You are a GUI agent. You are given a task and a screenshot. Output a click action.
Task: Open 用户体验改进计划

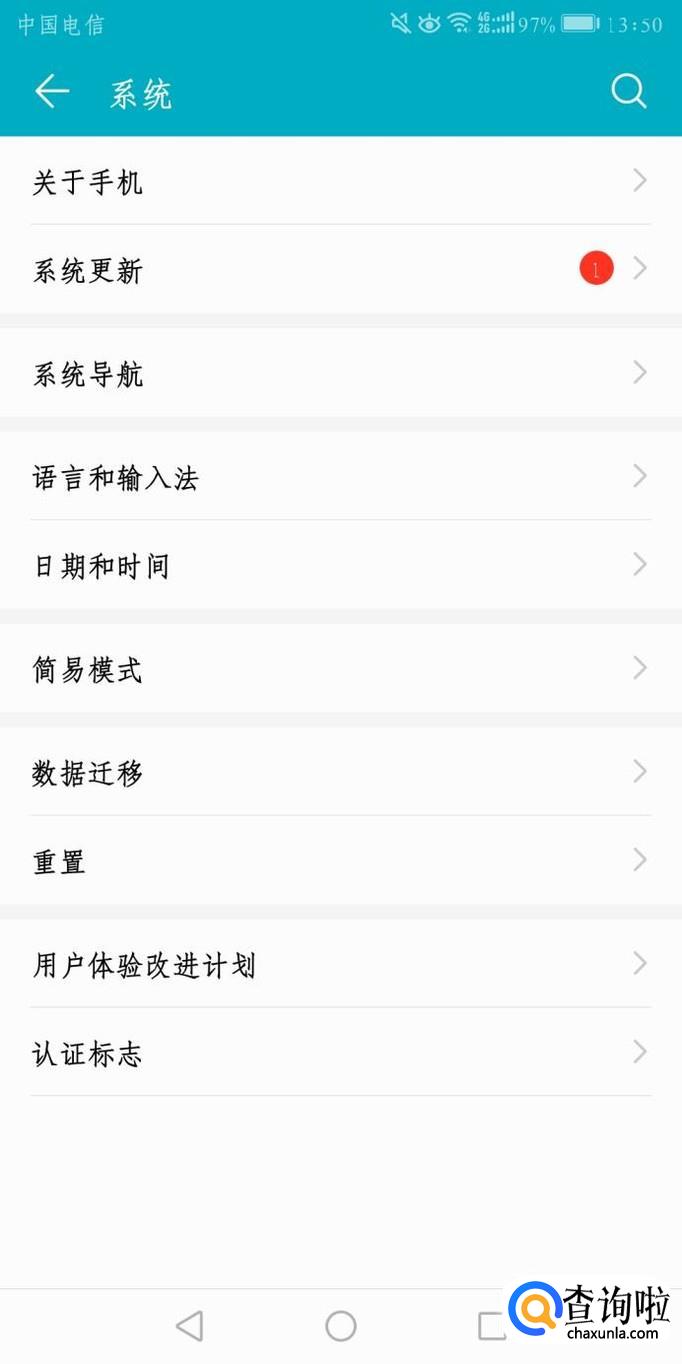(x=340, y=964)
